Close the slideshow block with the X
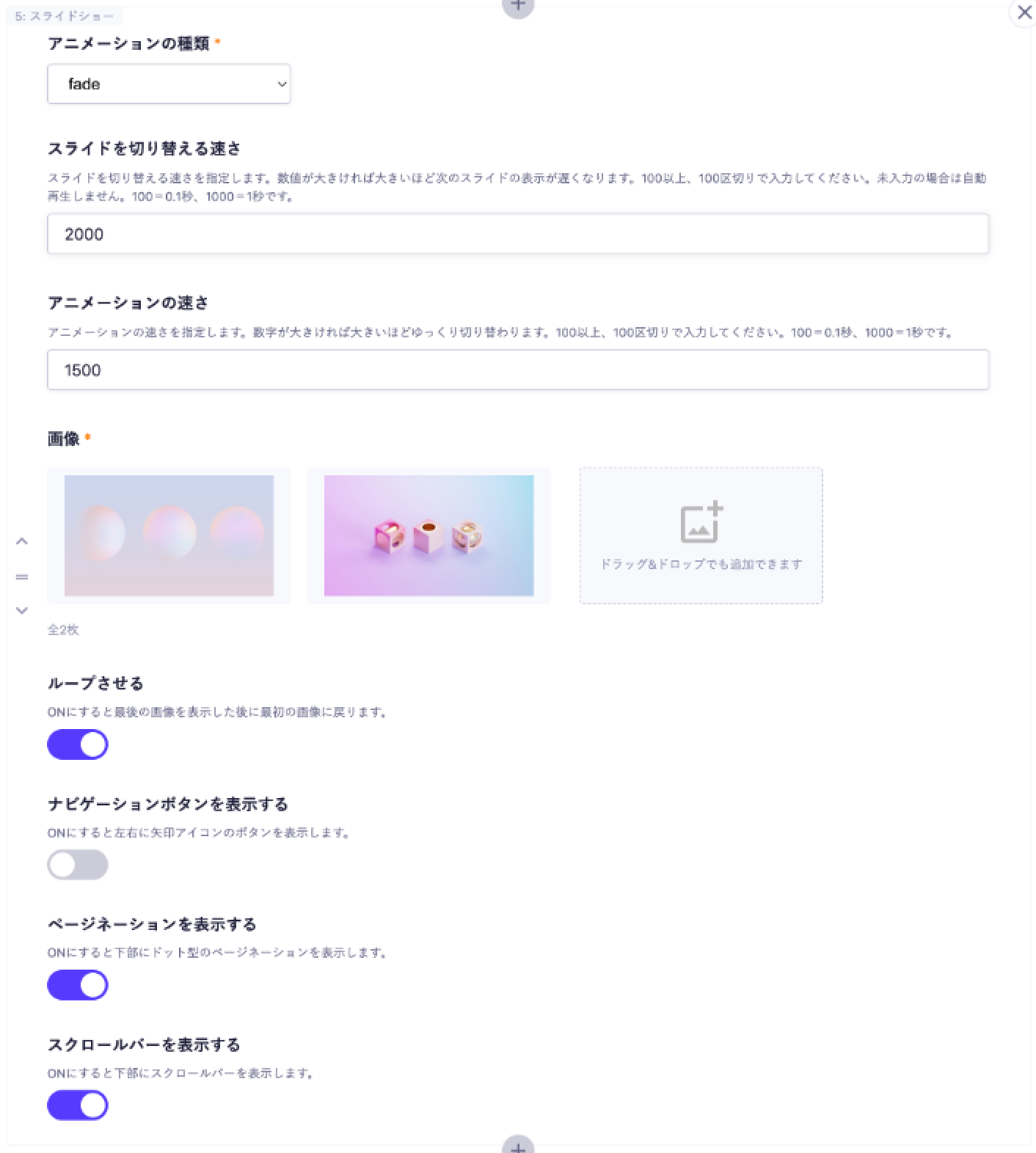 tap(1024, 12)
